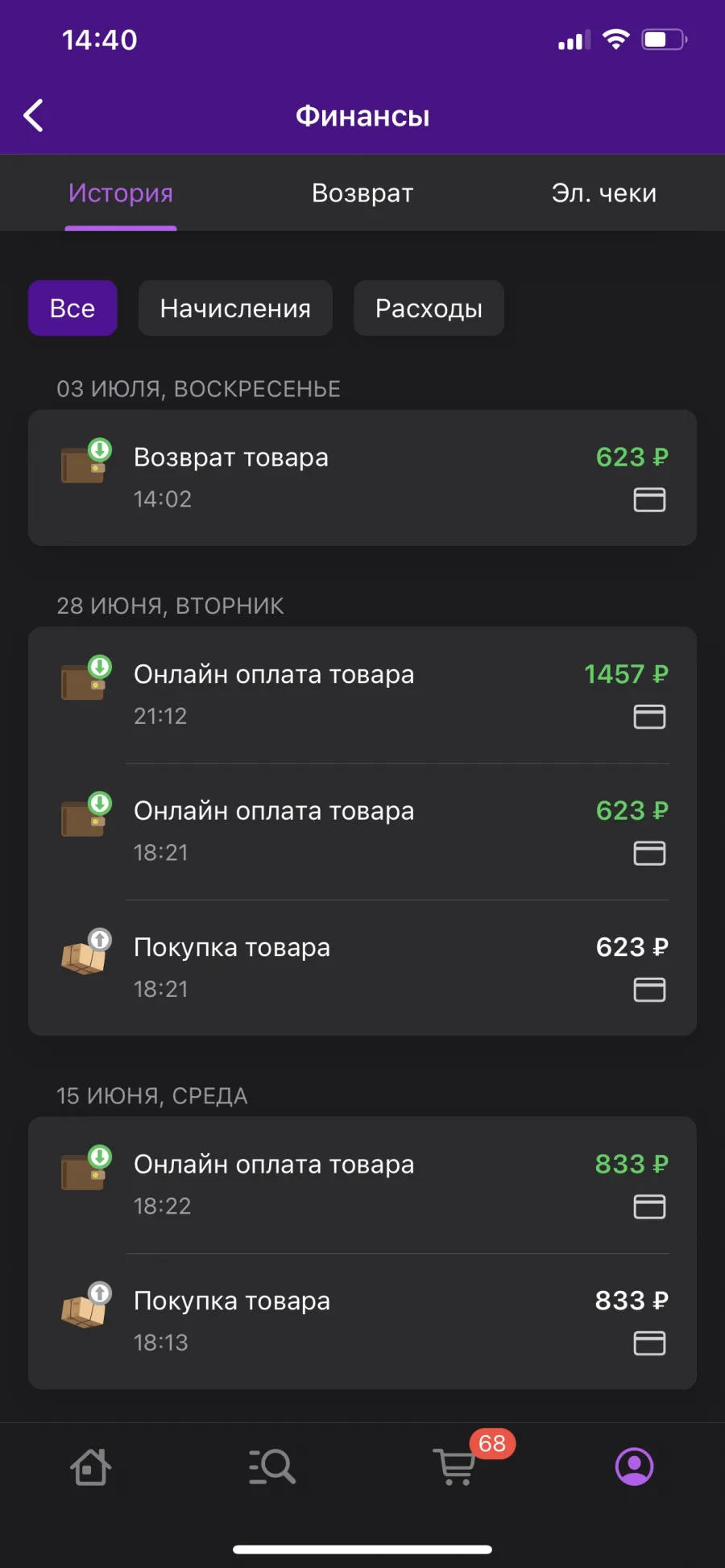725x1568 pixels.
Task: Open Возврат товара entry at 14:02
Action: click(x=362, y=478)
